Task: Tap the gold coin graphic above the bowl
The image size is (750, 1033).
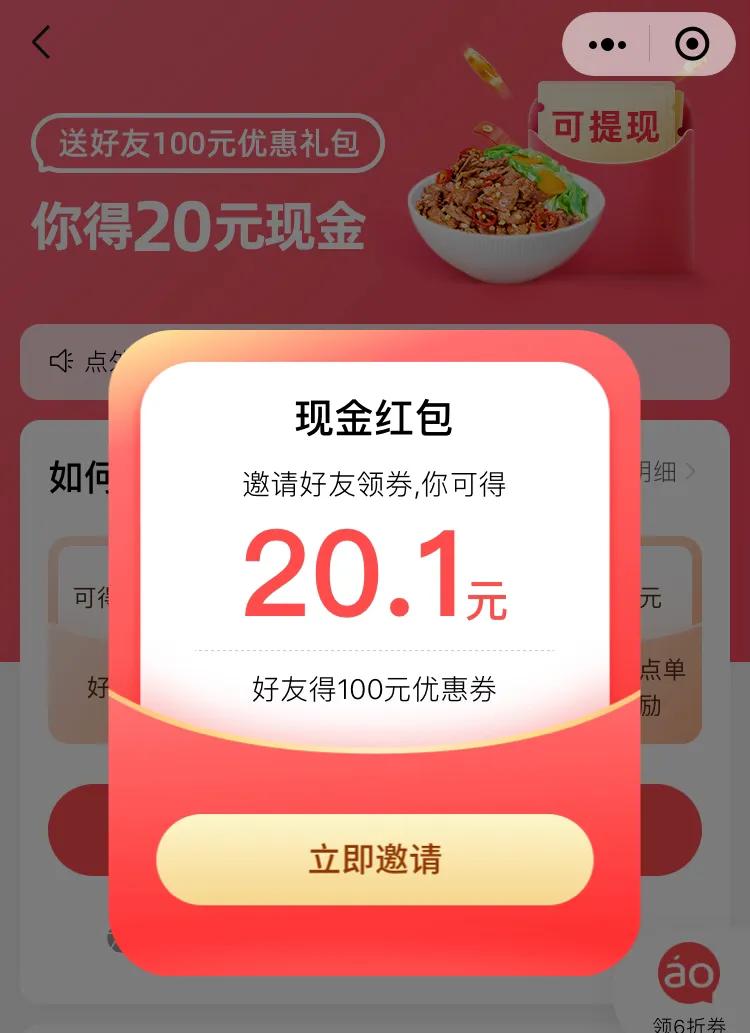Action: pos(484,70)
